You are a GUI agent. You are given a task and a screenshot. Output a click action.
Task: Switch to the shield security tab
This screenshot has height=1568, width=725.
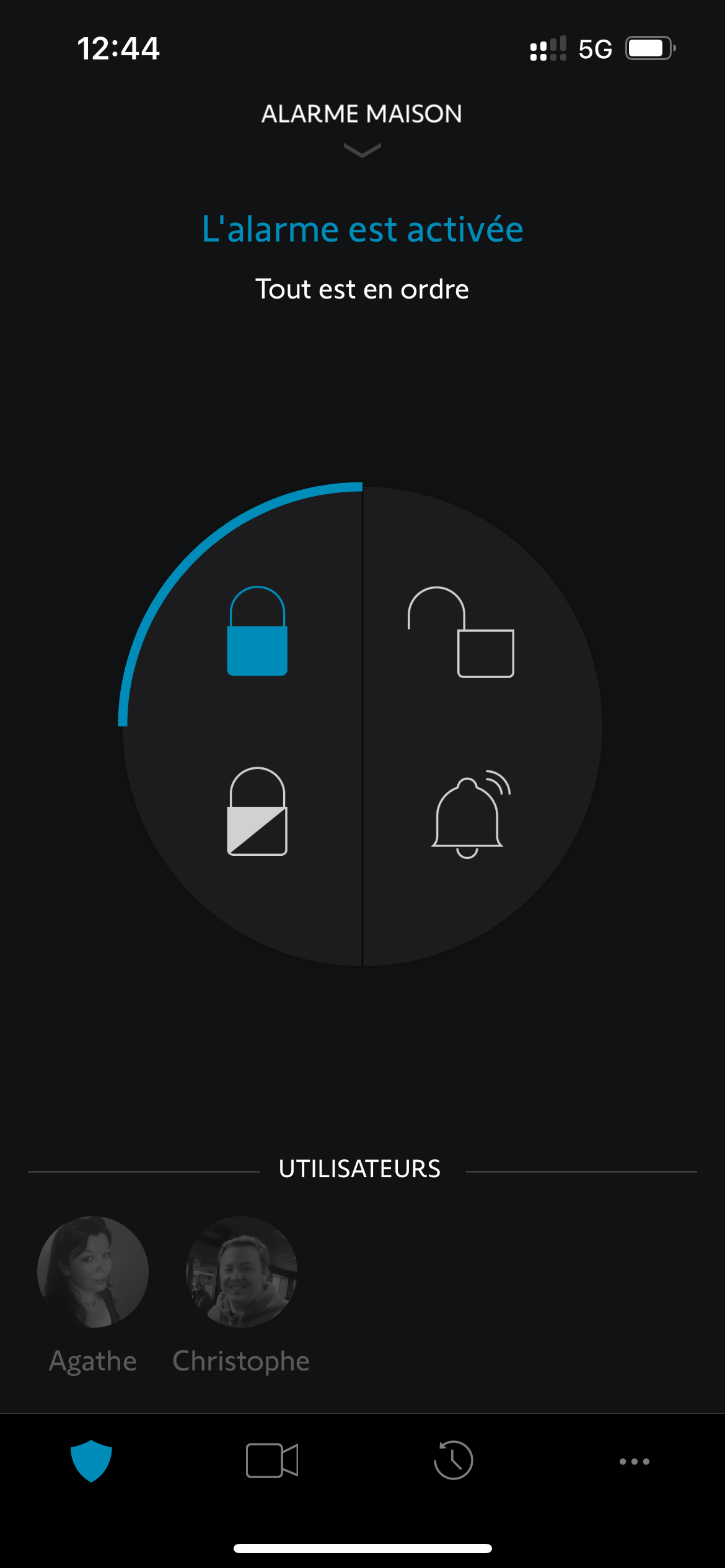pos(91,1461)
